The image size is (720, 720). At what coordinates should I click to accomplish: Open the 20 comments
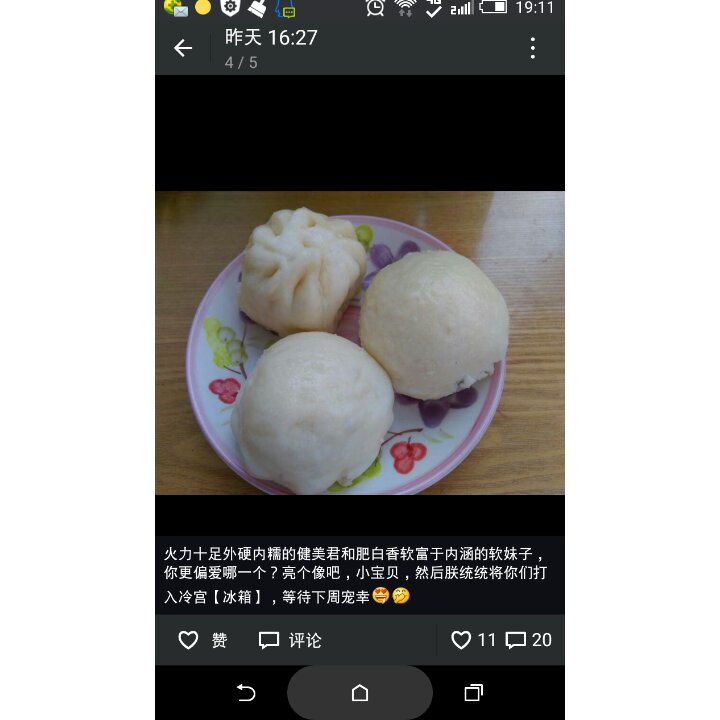(x=528, y=640)
